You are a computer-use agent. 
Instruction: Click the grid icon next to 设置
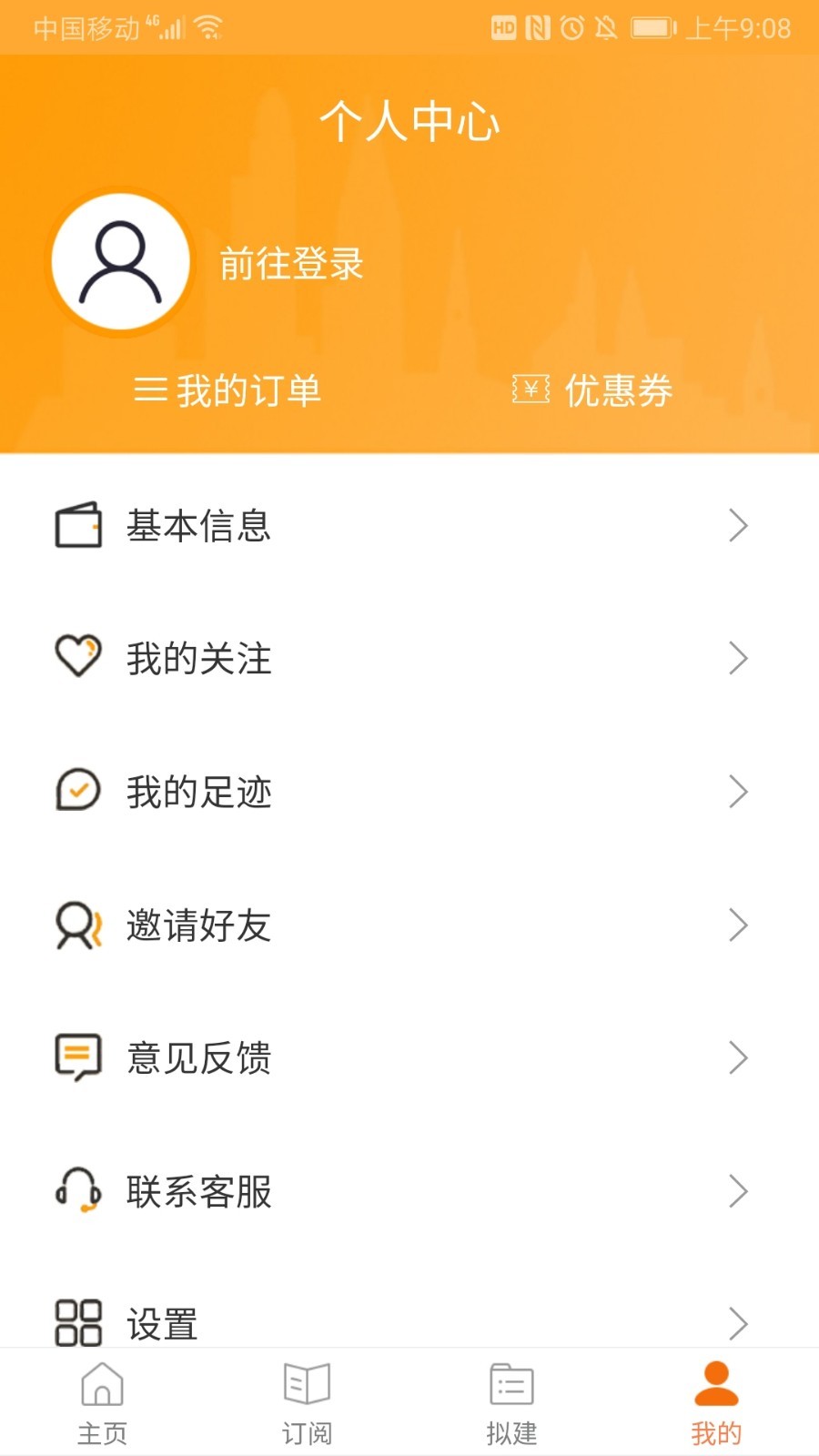tap(76, 1321)
